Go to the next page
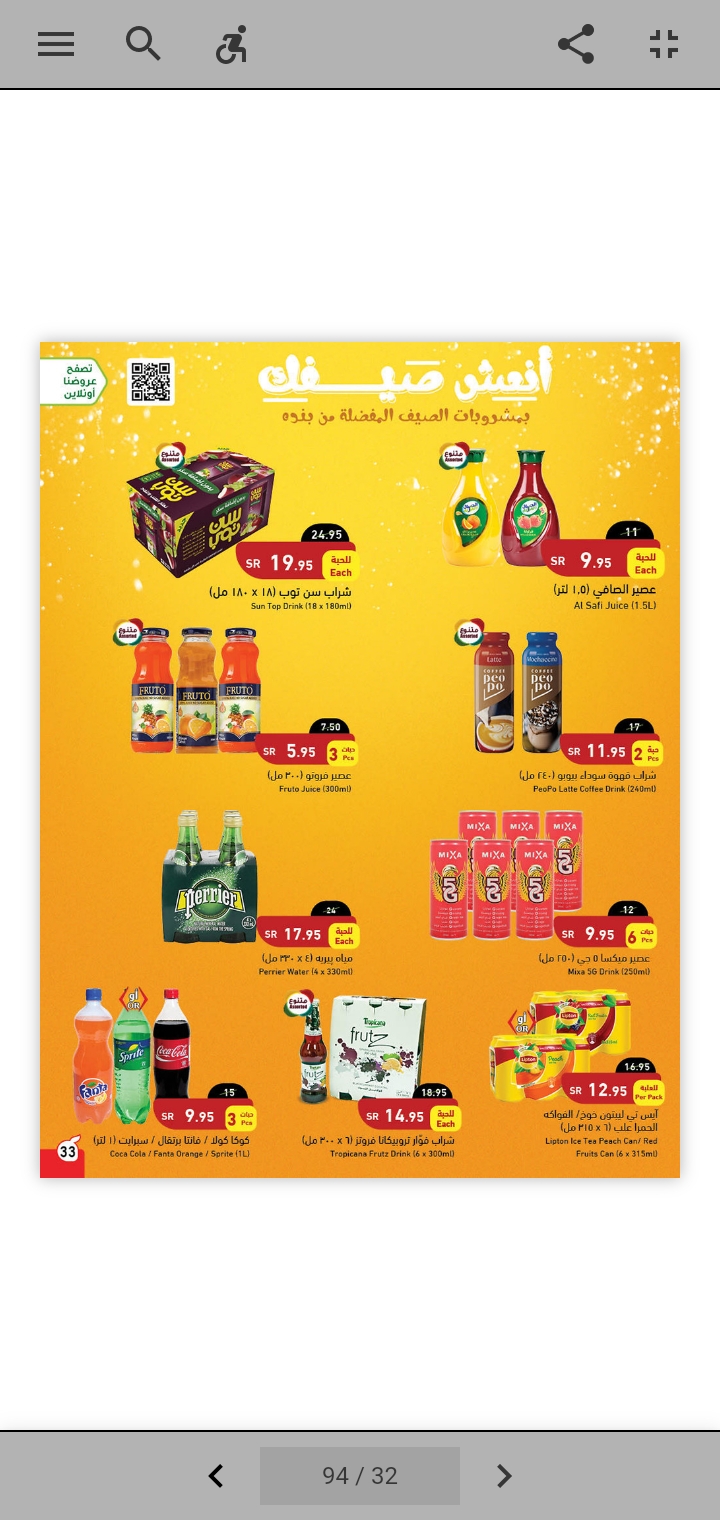Screen dimensions: 720x1520 pyautogui.click(x=504, y=1476)
